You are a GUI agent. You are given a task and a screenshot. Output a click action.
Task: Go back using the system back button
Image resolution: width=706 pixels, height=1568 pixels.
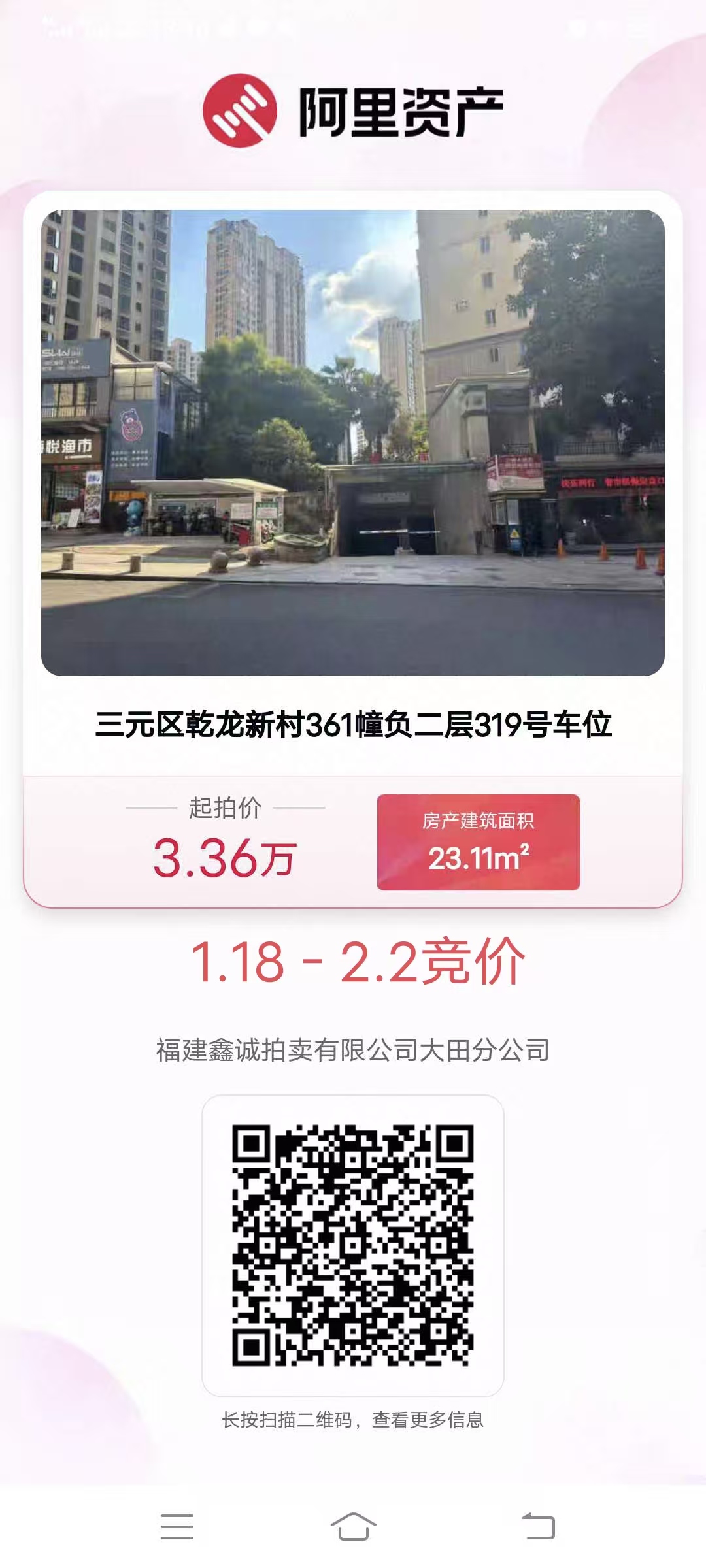pyautogui.click(x=538, y=1527)
